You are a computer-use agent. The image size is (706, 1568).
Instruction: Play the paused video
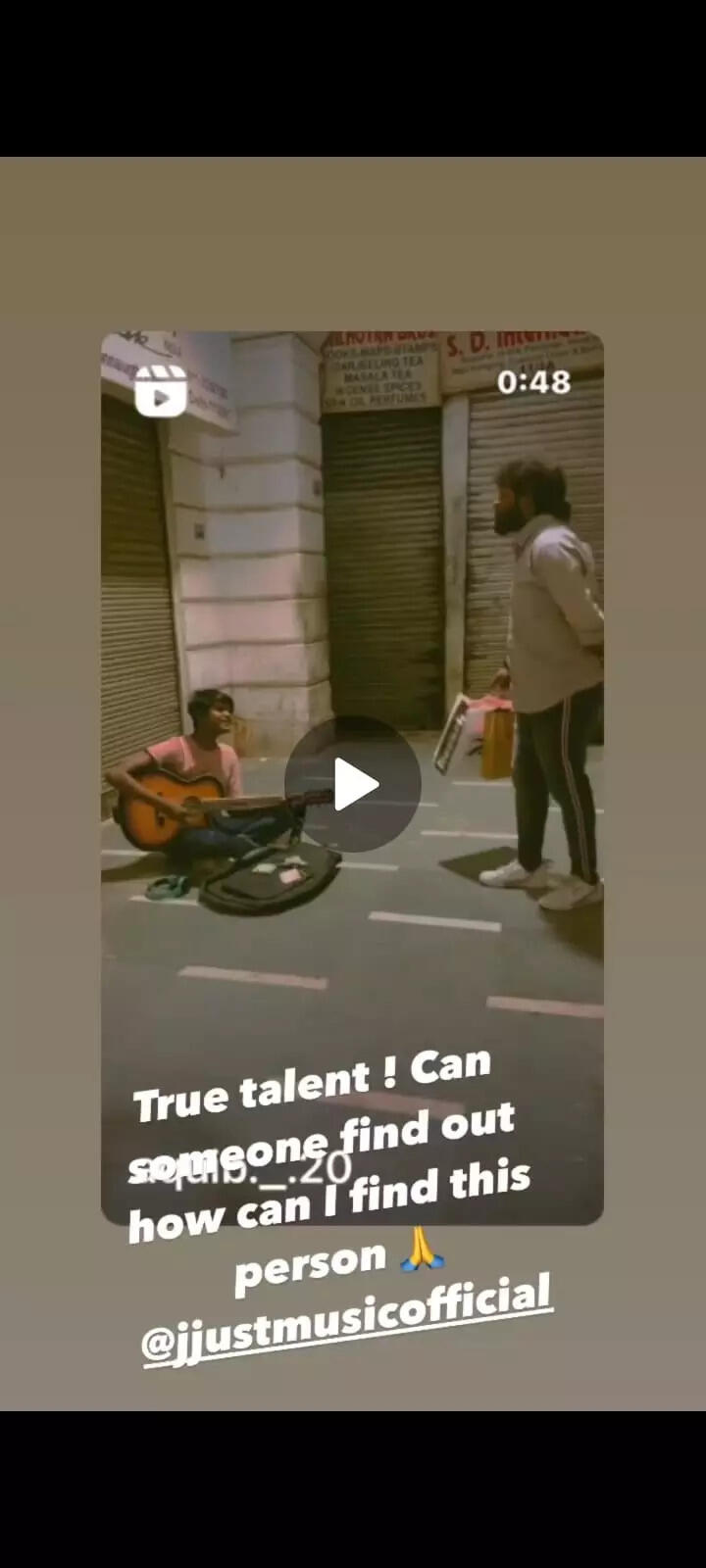(x=353, y=784)
